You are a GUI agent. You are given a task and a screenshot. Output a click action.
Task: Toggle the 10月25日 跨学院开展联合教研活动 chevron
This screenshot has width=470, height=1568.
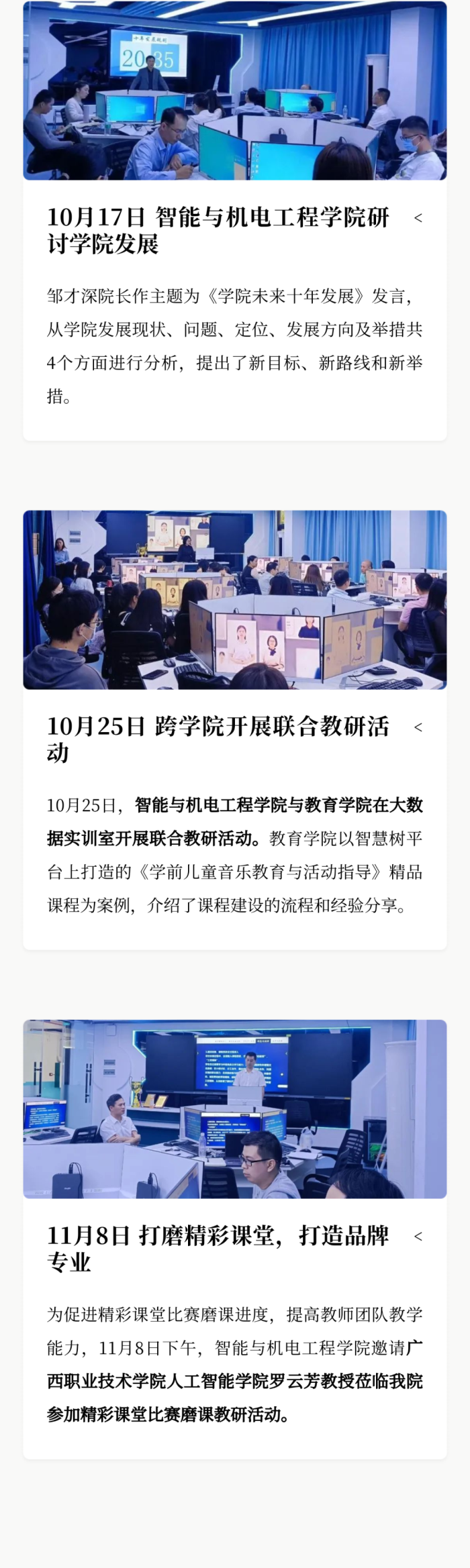pos(418,727)
